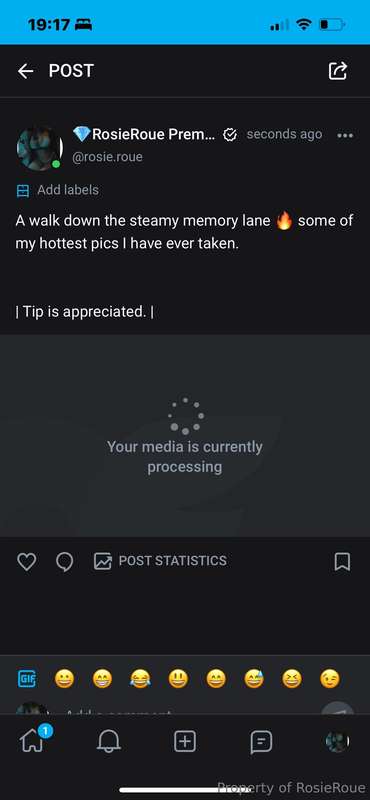Open the GIF picker
The height and width of the screenshot is (800, 370).
point(27,679)
